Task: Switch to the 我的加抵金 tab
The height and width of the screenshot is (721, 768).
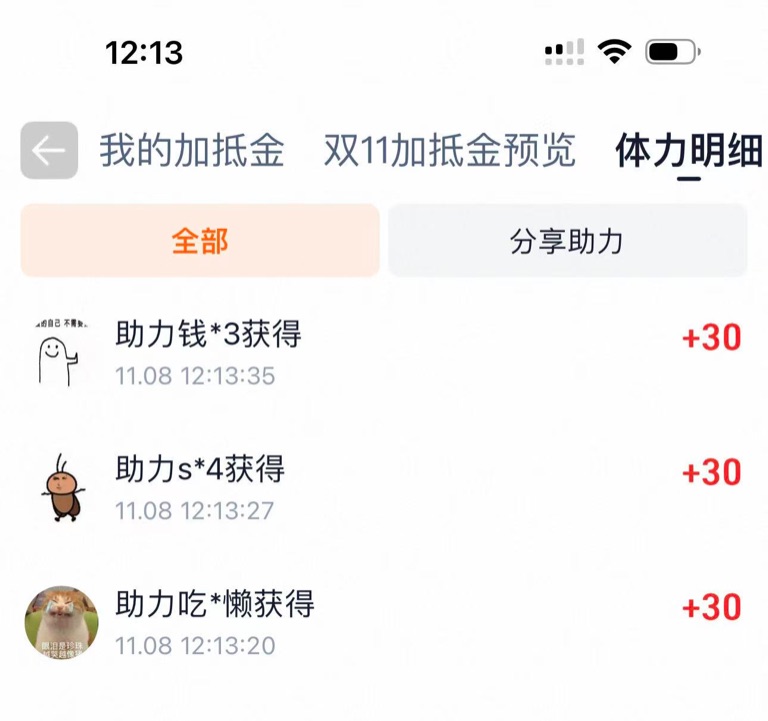Action: point(191,151)
